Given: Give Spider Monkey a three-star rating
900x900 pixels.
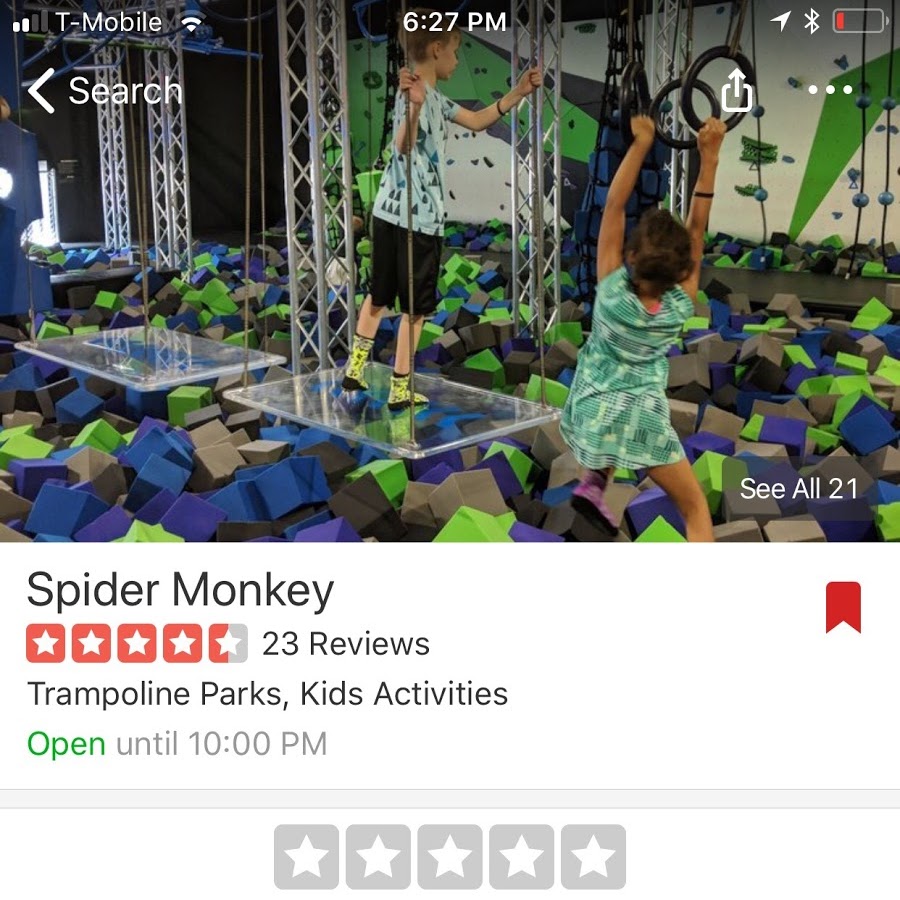Looking at the screenshot, I should click(450, 857).
